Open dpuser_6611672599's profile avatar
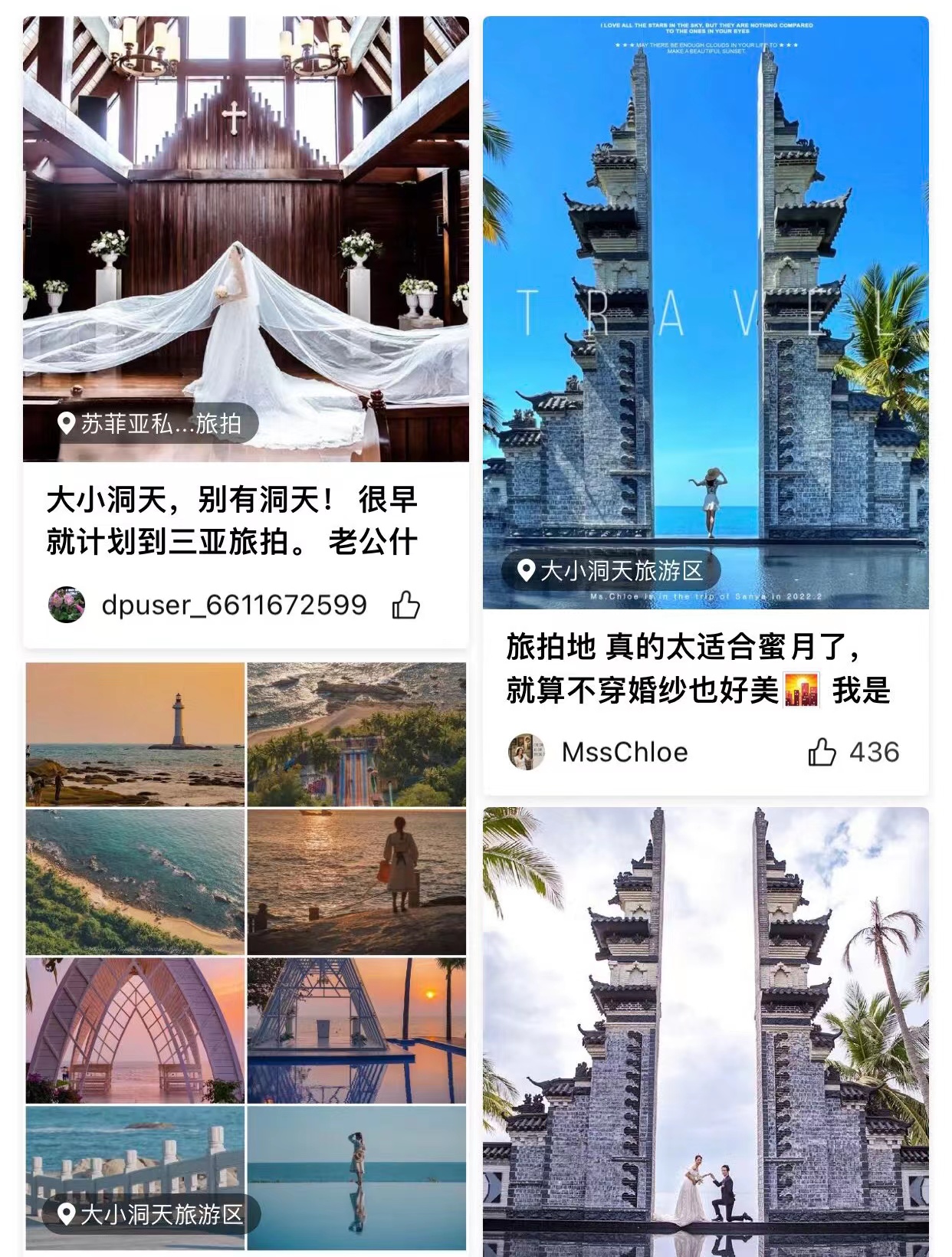This screenshot has height=1257, width=952. click(x=68, y=606)
